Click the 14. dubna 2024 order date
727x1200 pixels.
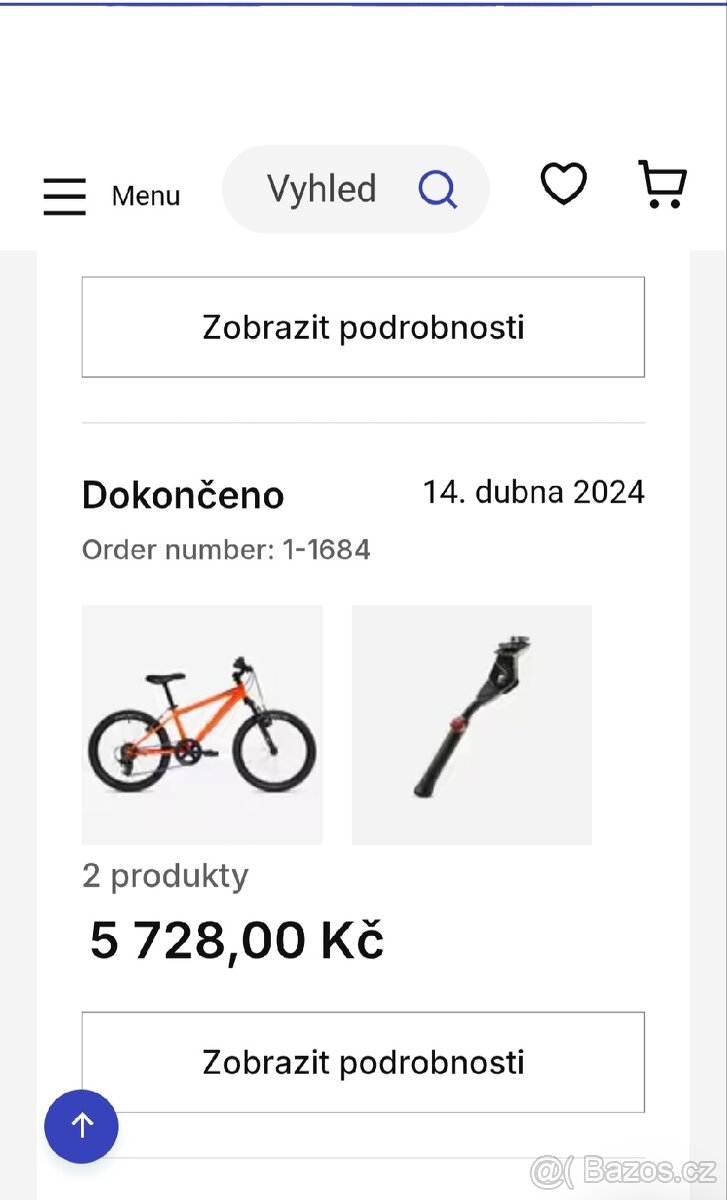tap(534, 491)
